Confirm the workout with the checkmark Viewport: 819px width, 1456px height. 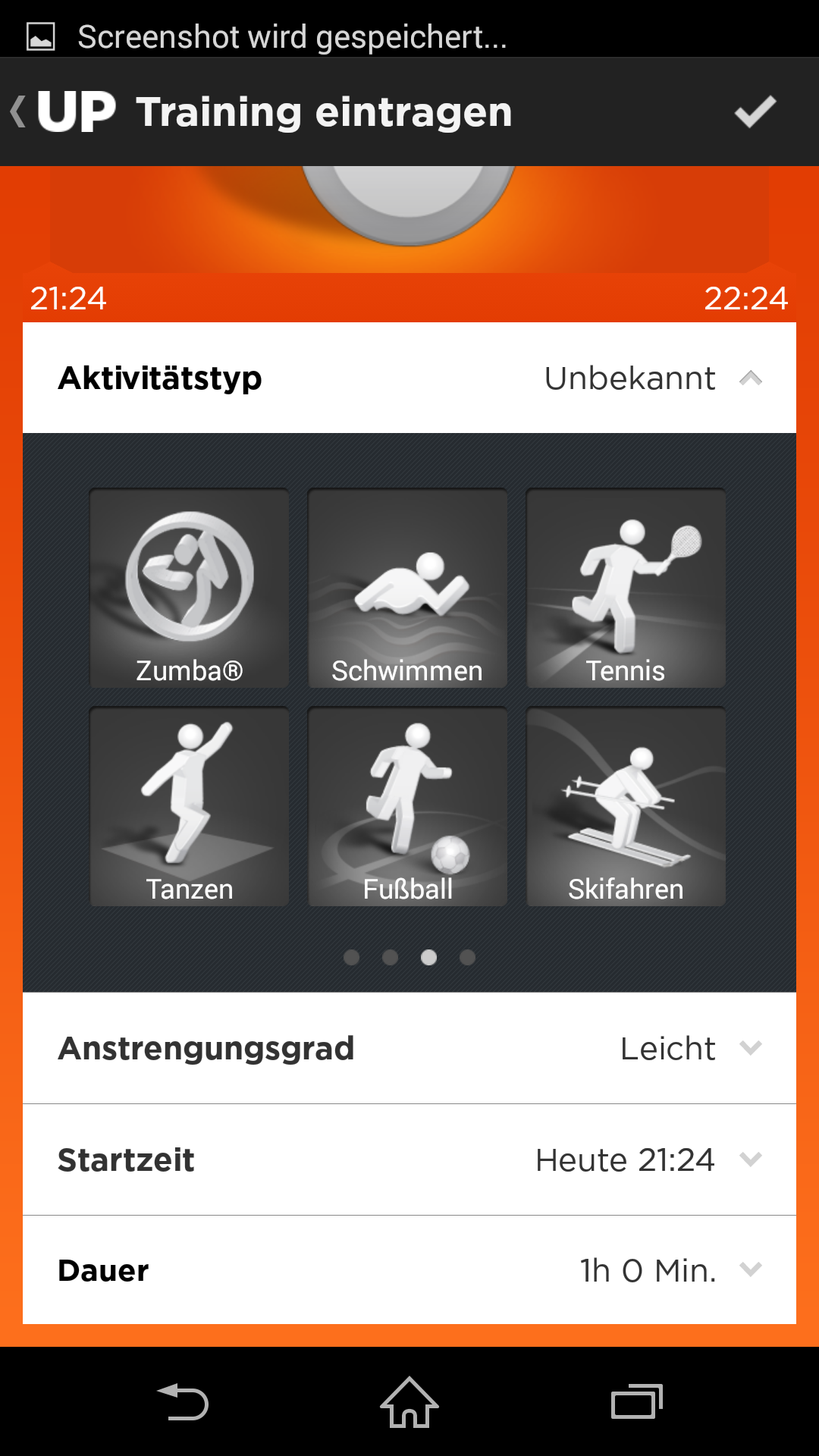click(755, 112)
